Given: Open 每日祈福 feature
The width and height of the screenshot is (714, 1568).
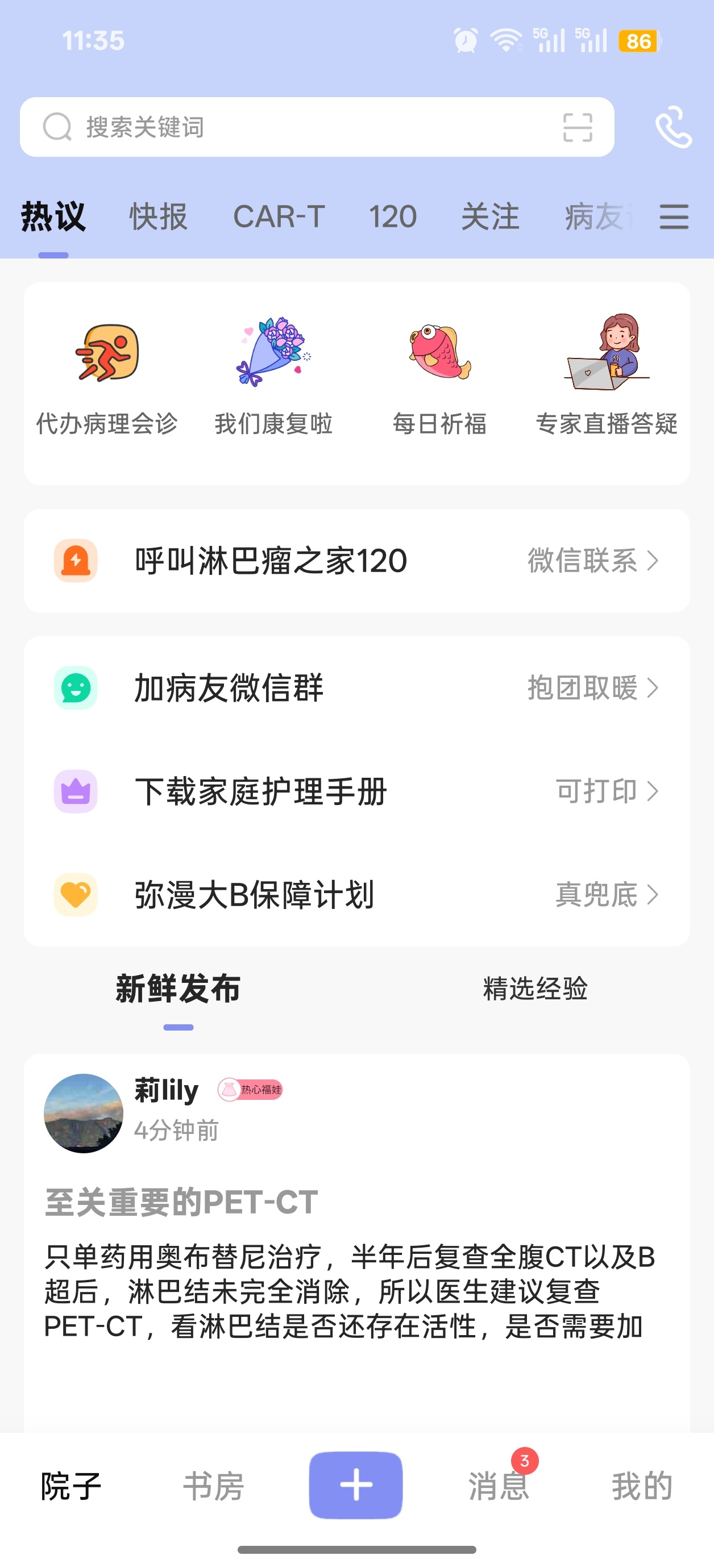Looking at the screenshot, I should click(439, 376).
